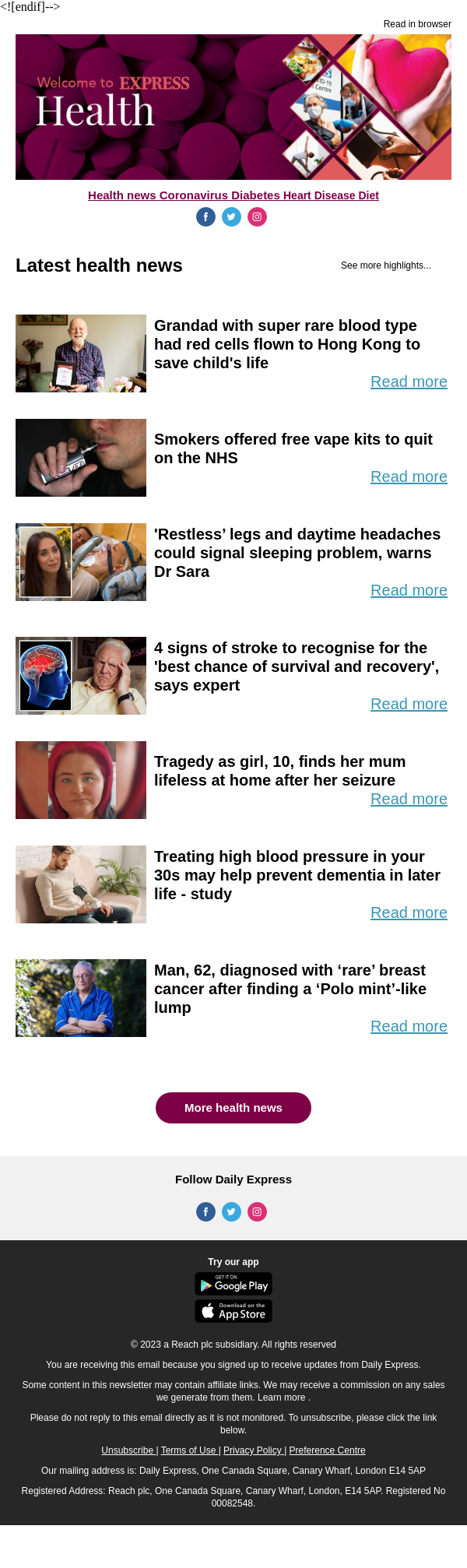Read more about grandad's rare blood type

(409, 381)
